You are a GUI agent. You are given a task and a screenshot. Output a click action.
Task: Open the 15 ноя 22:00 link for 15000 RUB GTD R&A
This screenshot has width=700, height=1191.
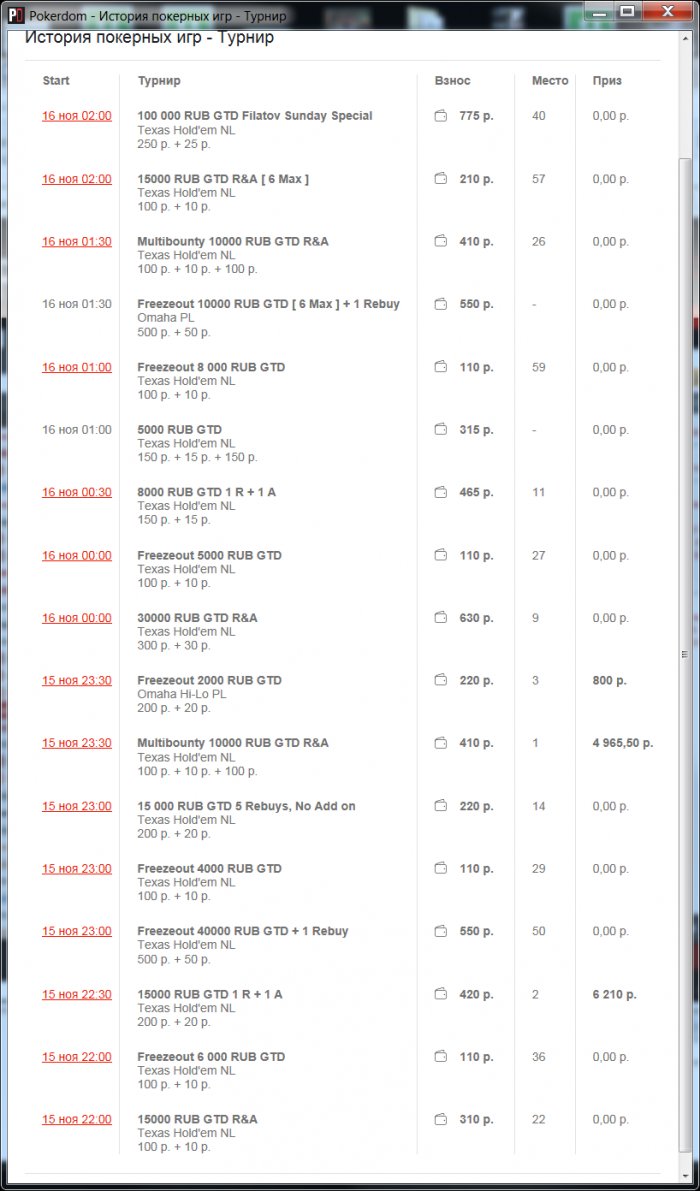77,1120
